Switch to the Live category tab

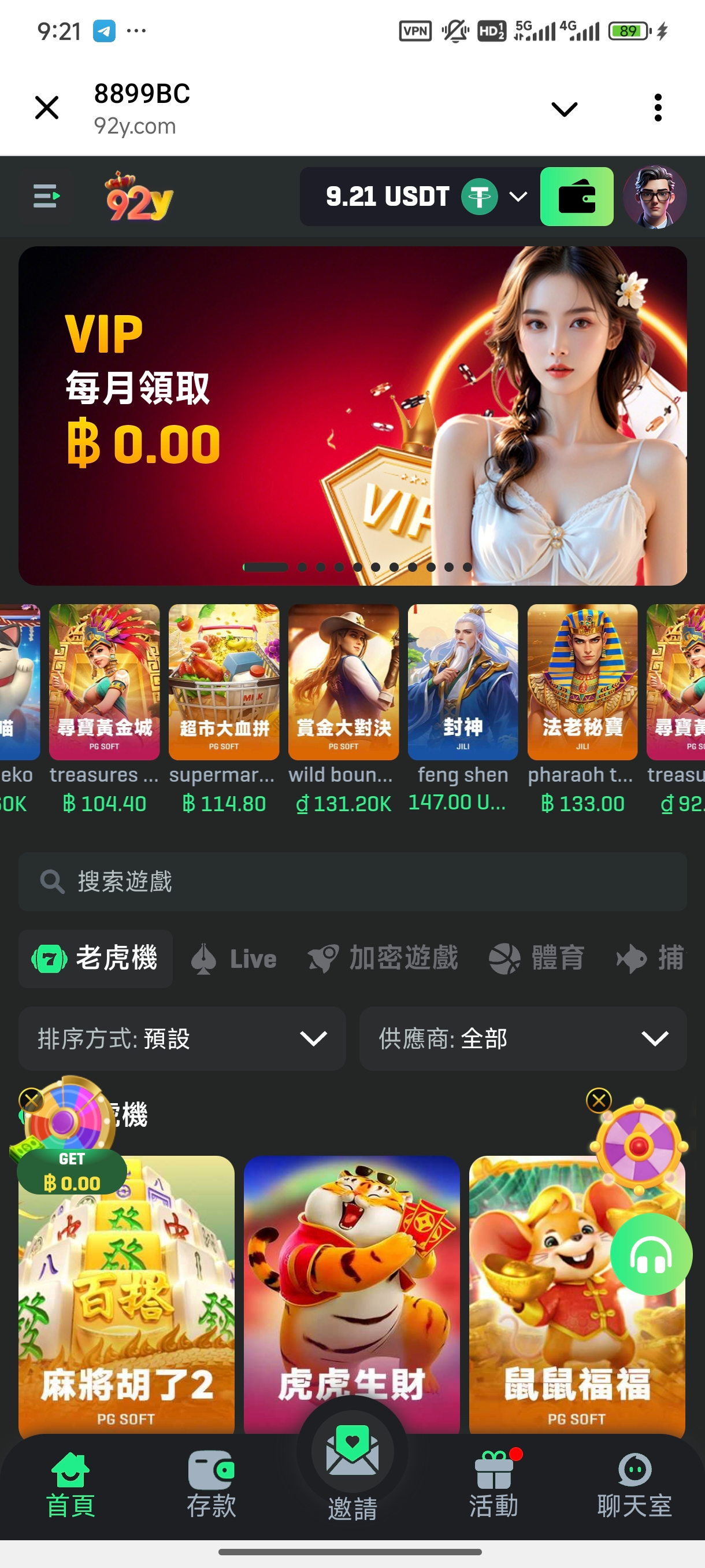point(234,959)
